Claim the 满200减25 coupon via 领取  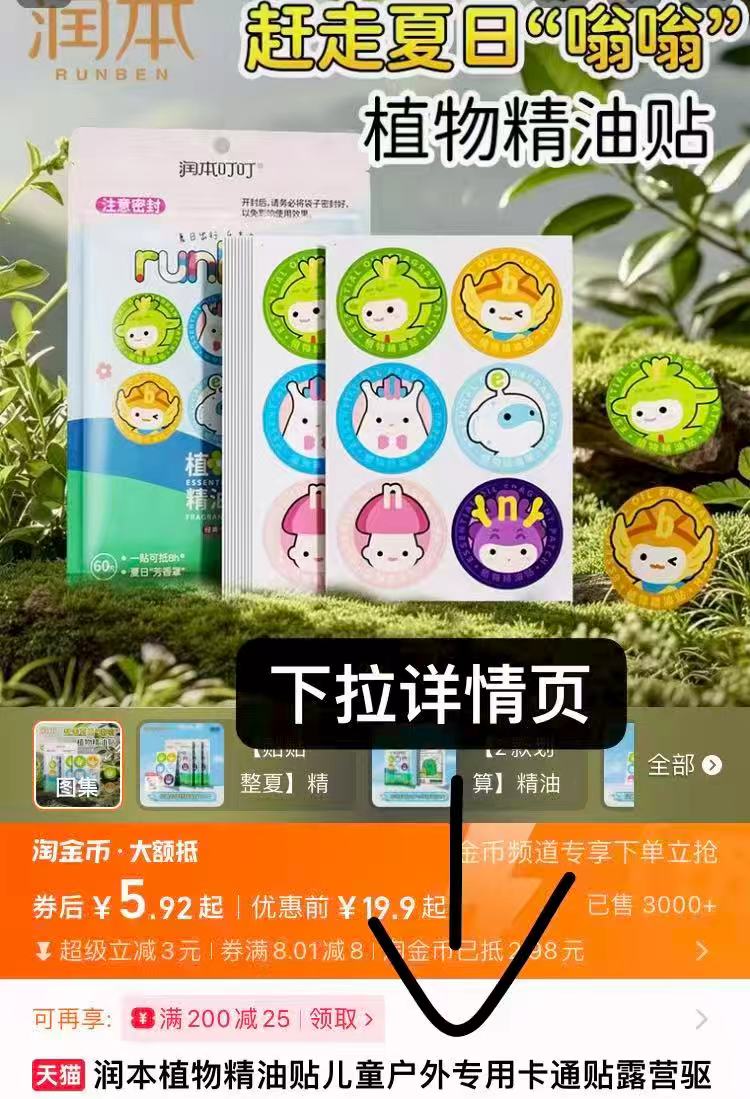point(342,1019)
